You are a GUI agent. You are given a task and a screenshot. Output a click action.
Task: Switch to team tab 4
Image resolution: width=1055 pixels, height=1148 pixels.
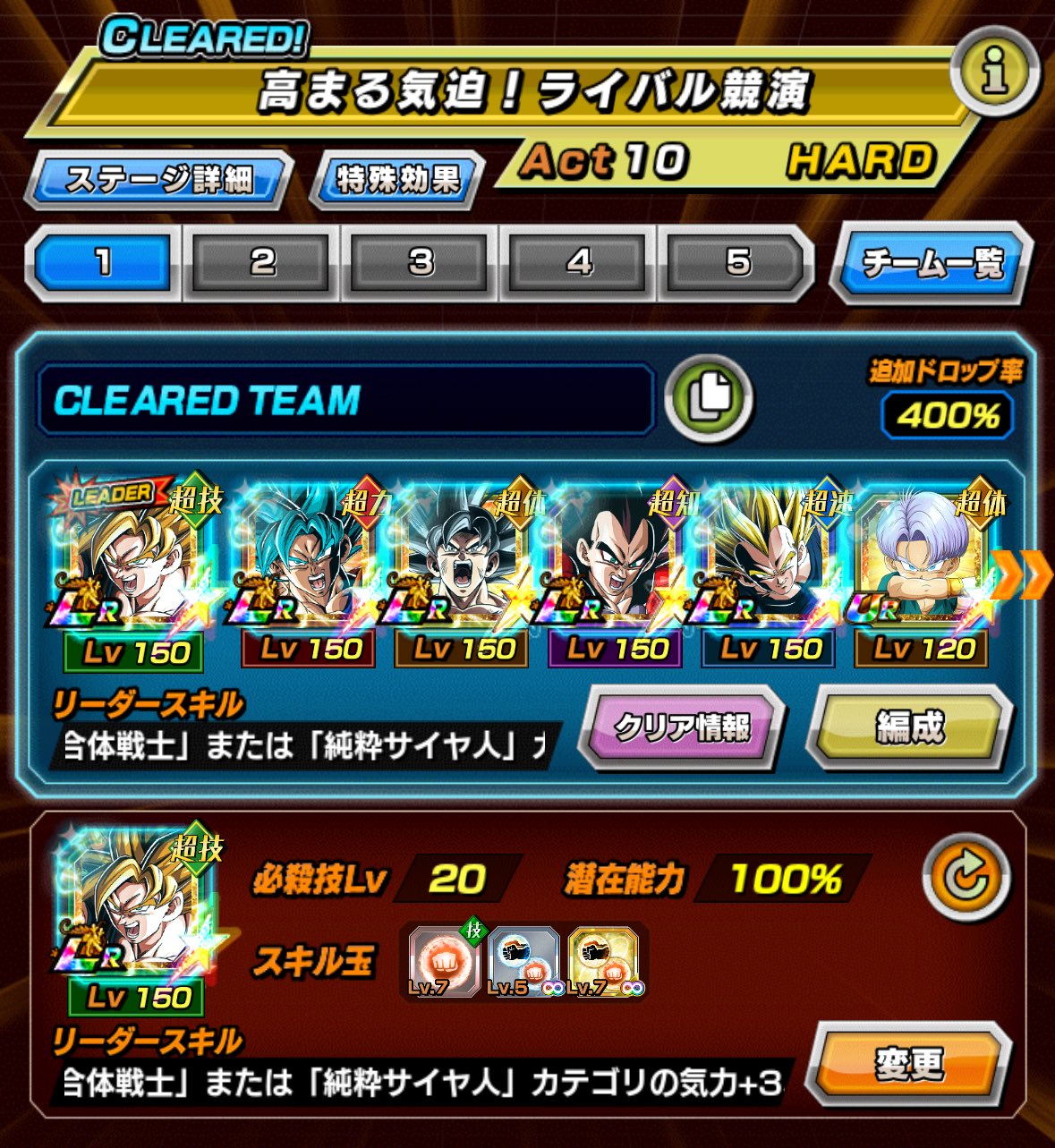point(579,262)
